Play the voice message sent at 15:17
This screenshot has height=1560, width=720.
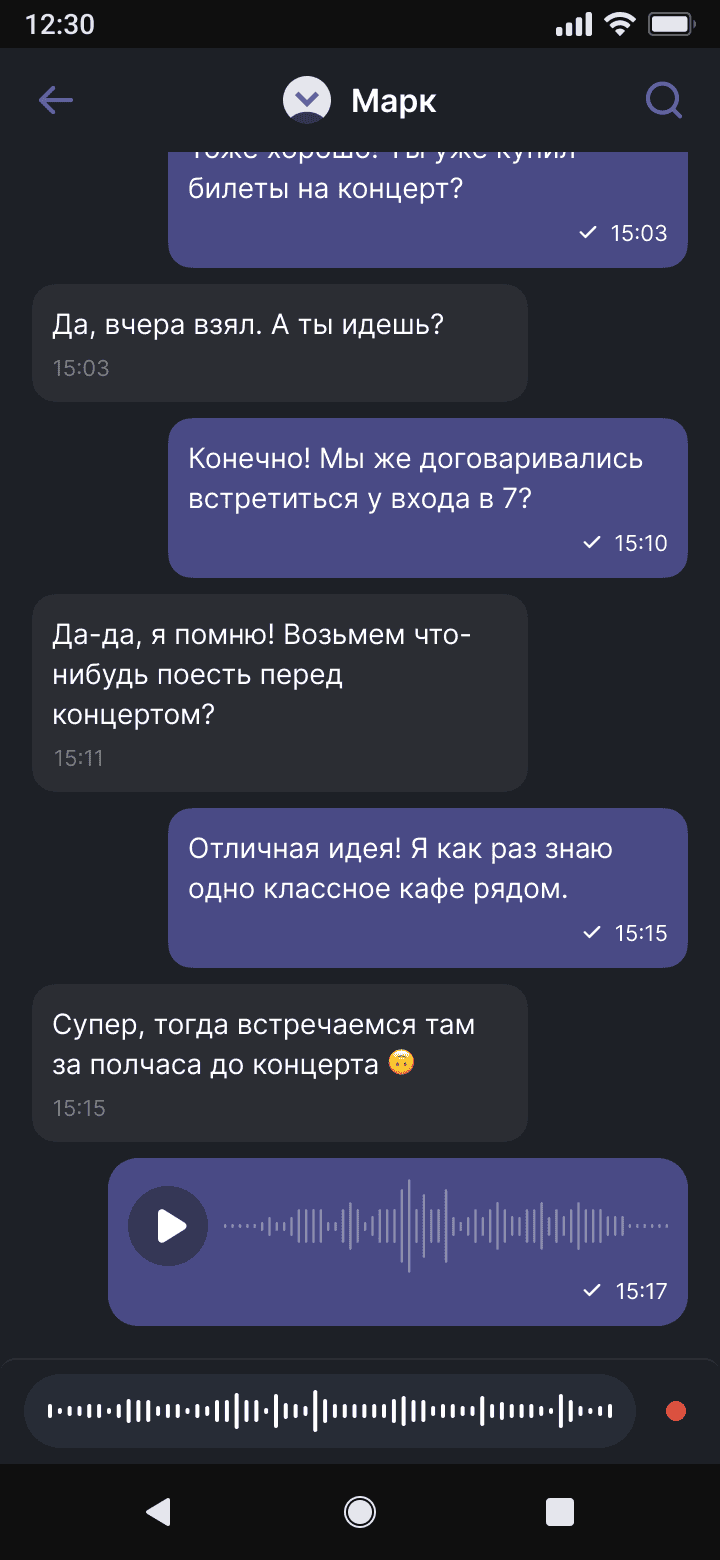click(x=169, y=1226)
